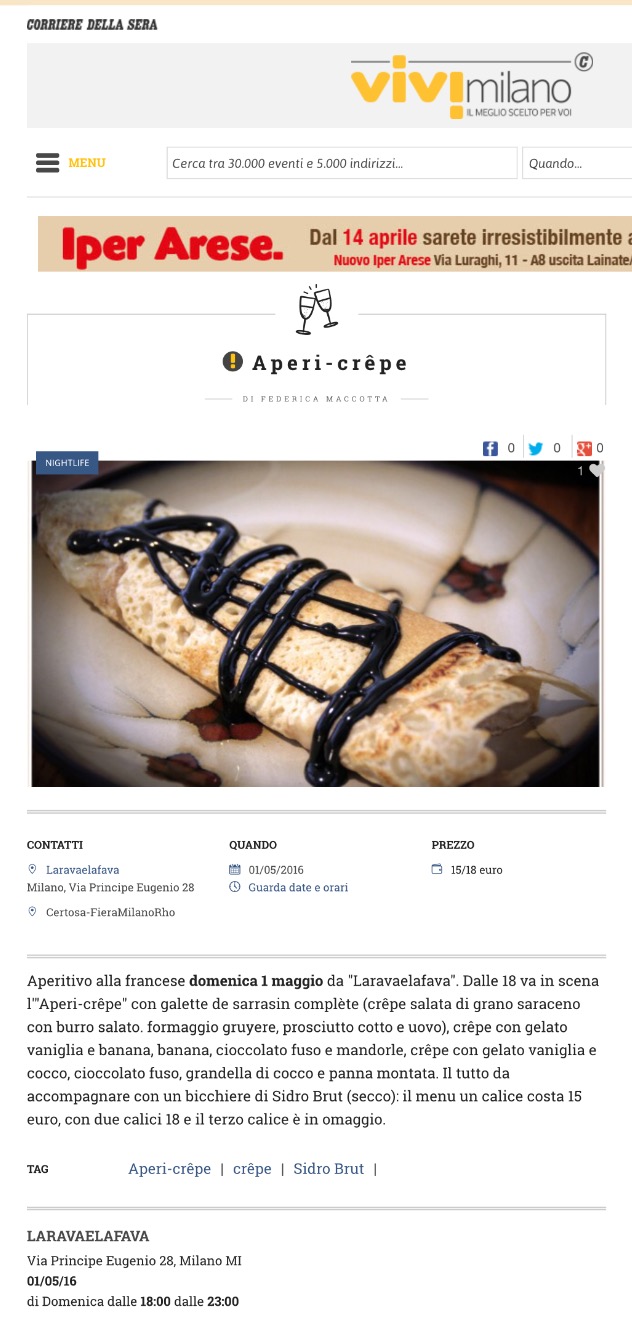Open the crêpe tag
Image resolution: width=632 pixels, height=1337 pixels.
point(252,1169)
